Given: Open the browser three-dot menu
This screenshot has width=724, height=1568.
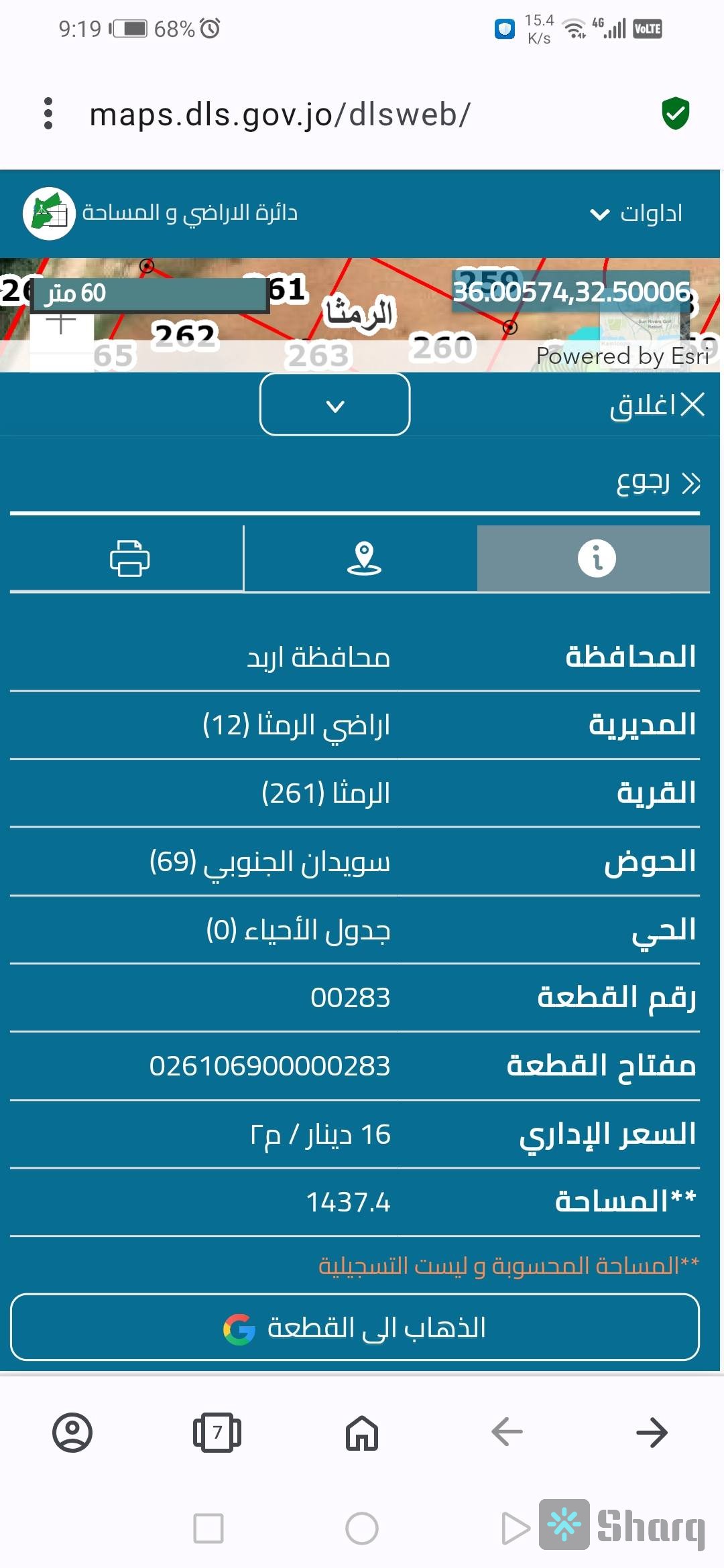Looking at the screenshot, I should (48, 113).
